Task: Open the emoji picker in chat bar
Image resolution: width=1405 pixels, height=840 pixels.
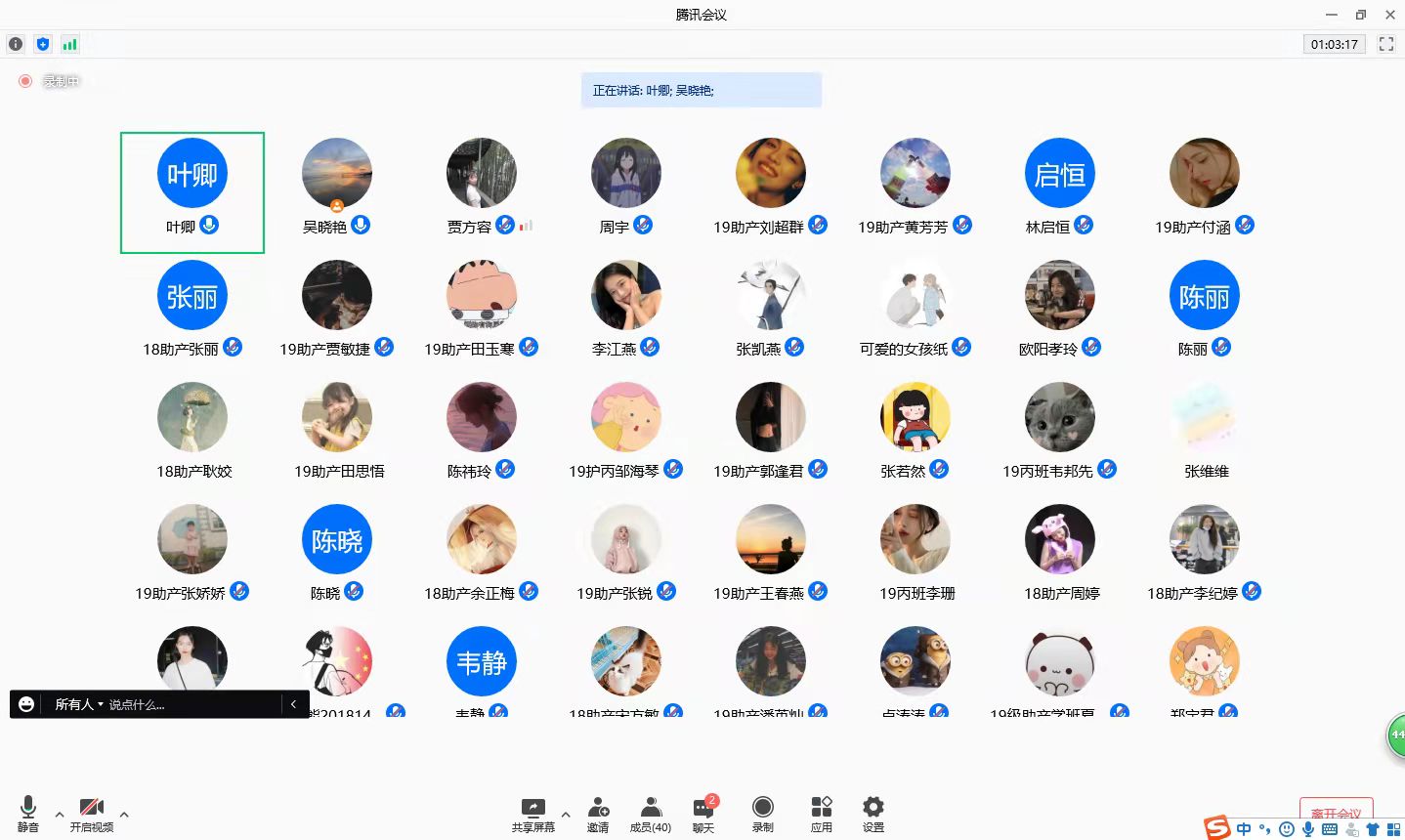Action: click(x=27, y=704)
